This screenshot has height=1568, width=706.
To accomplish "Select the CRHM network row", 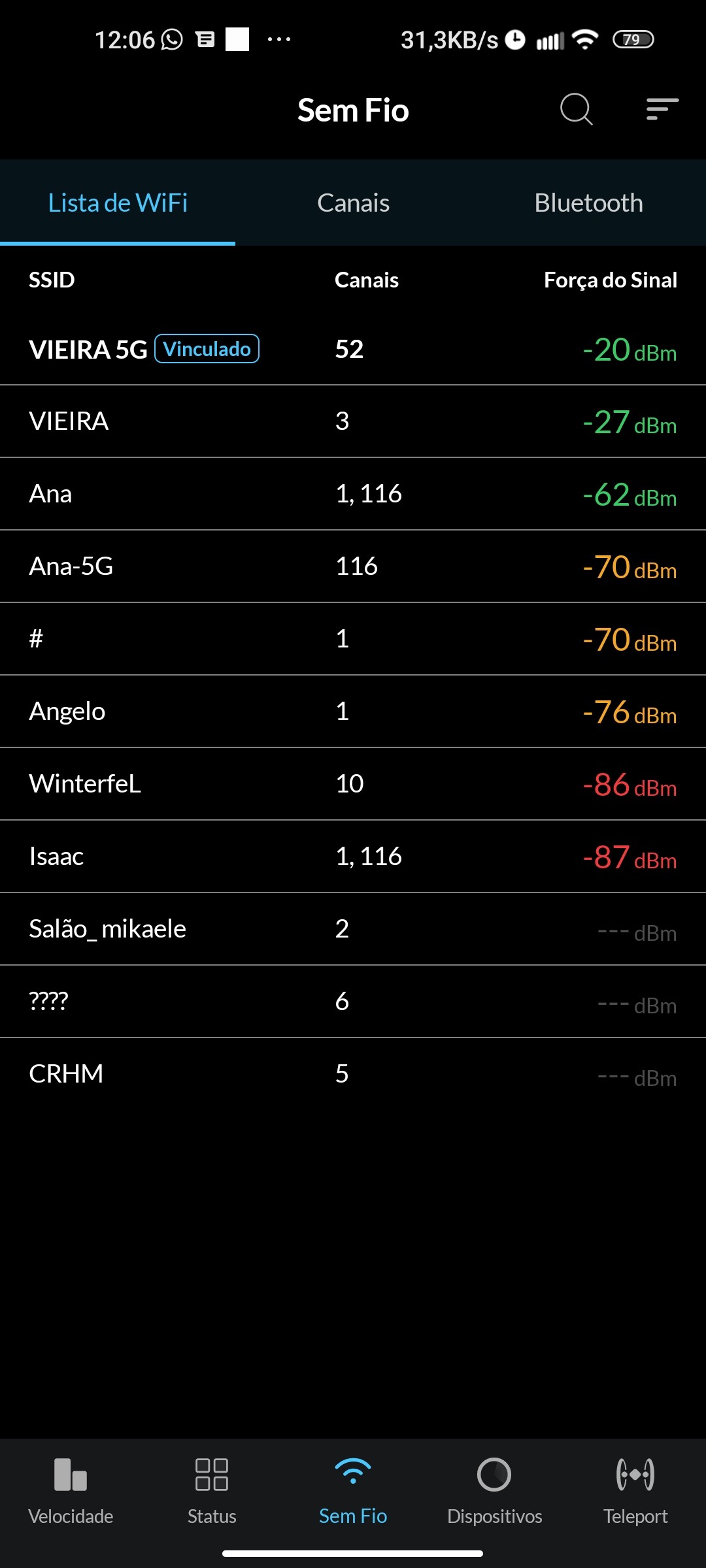I will (x=353, y=1074).
